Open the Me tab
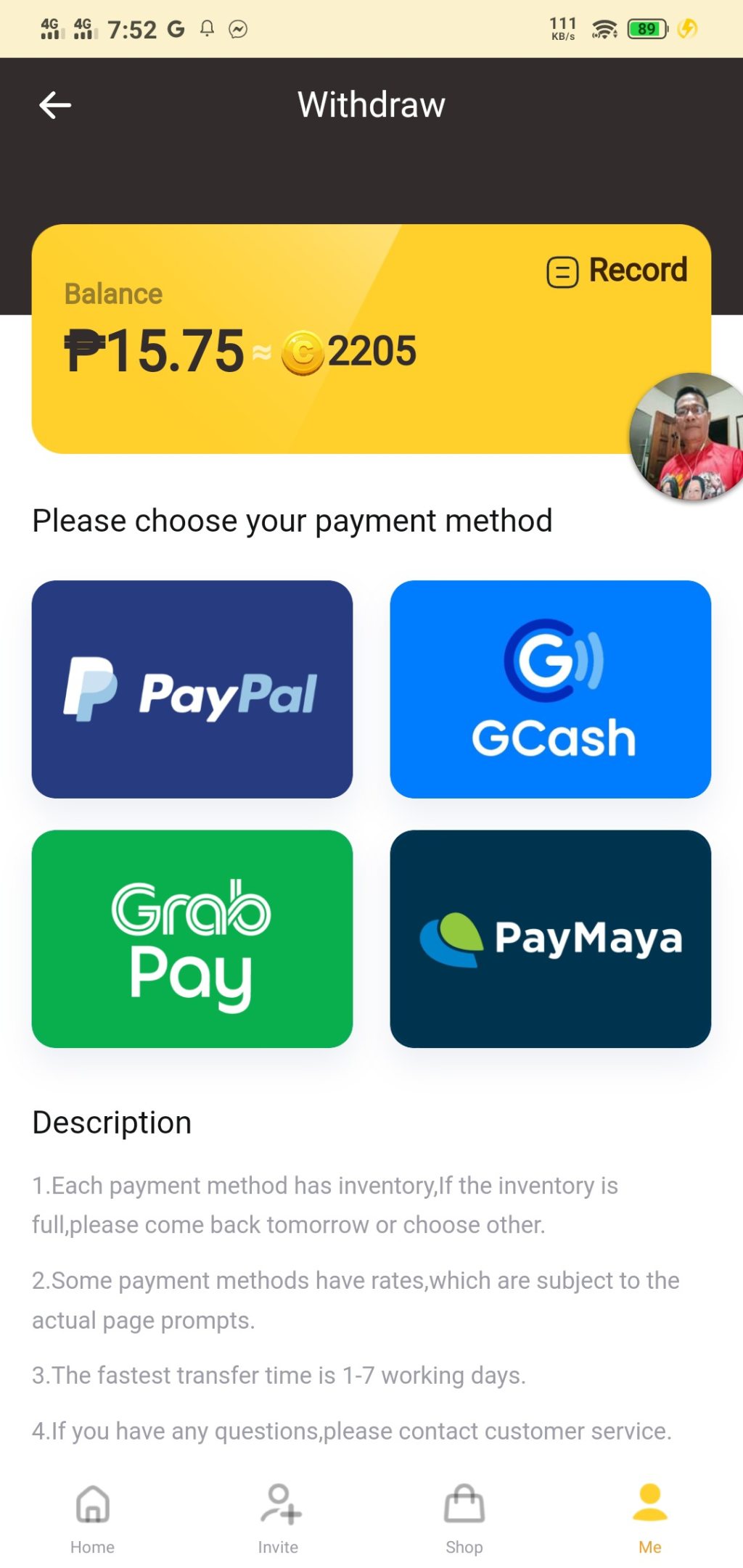743x1568 pixels. coord(650,1517)
